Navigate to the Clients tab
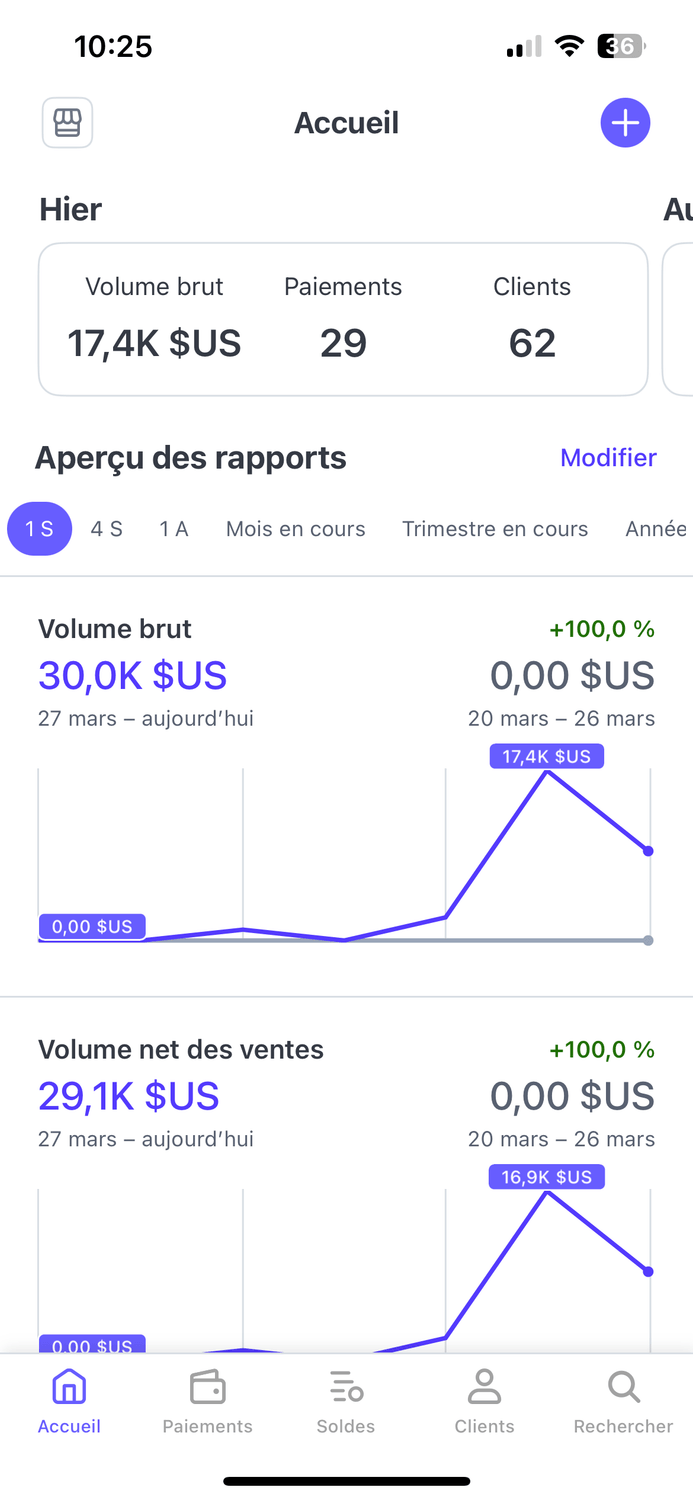This screenshot has height=1500, width=693. 485,1402
